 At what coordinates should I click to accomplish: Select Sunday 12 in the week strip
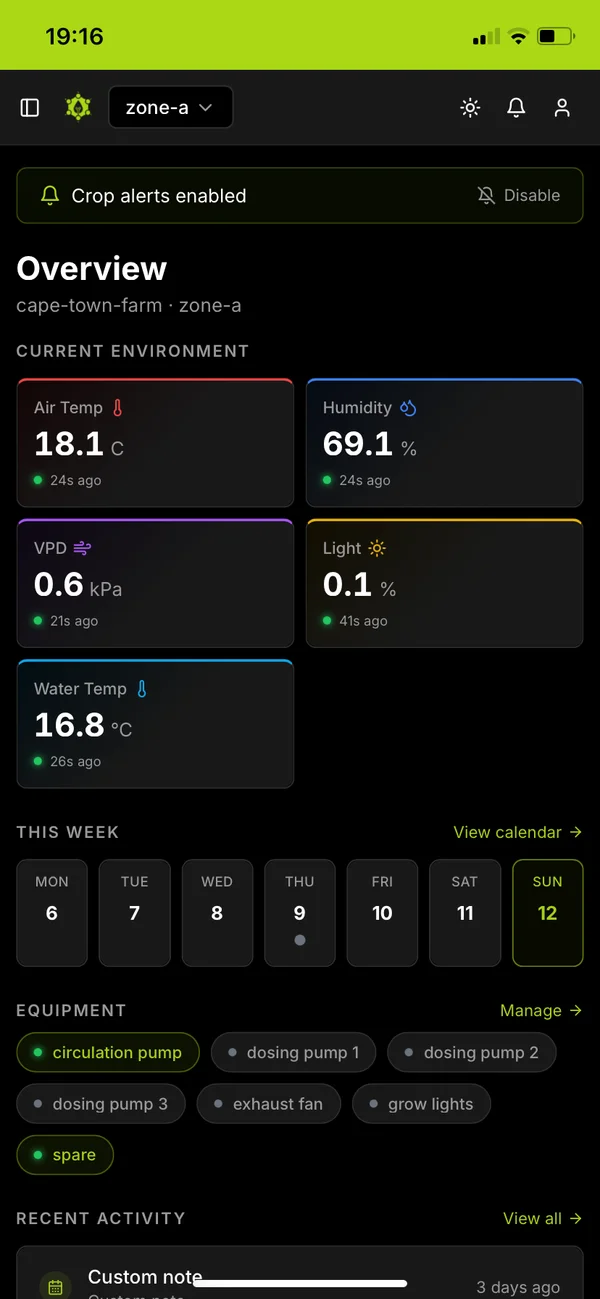547,913
